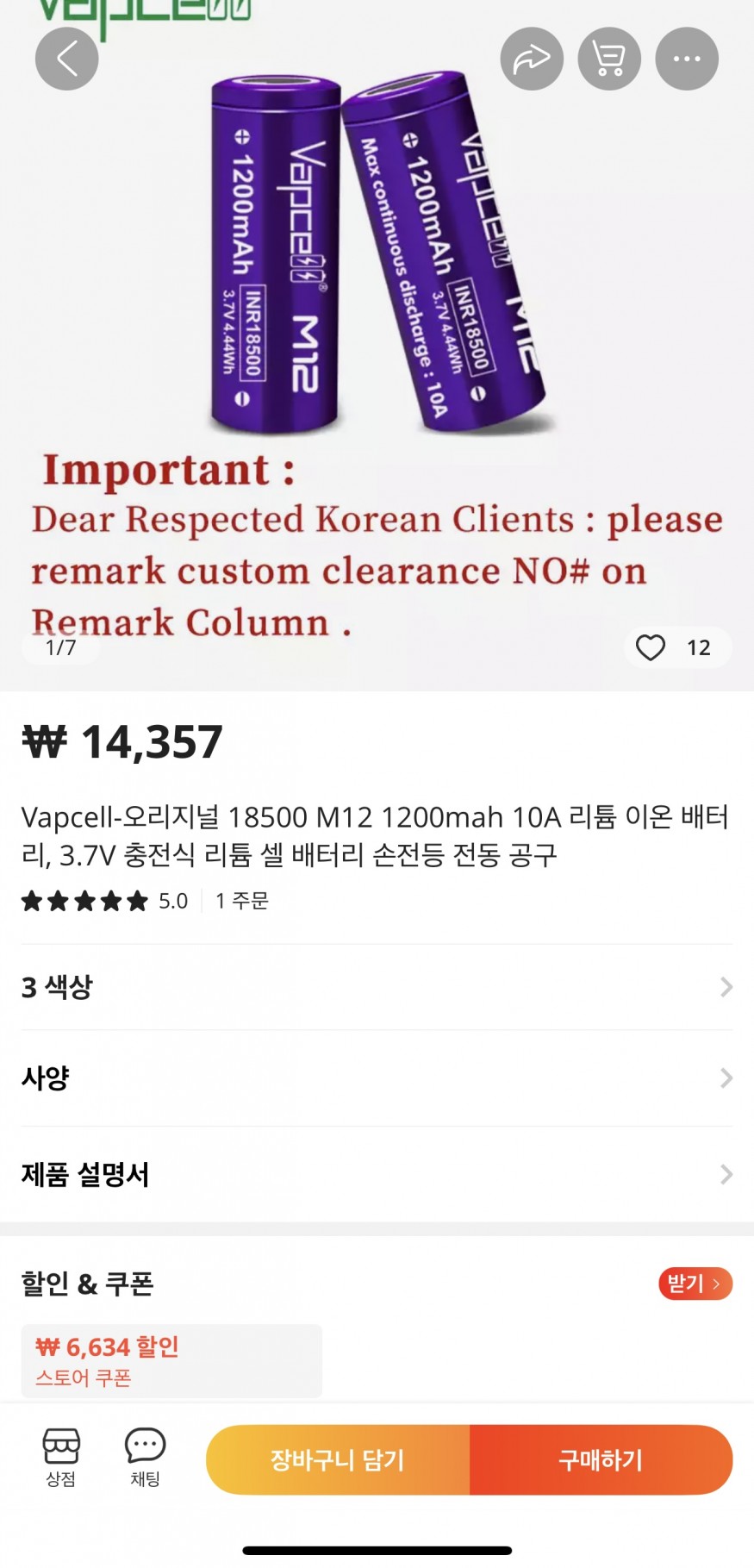The width and height of the screenshot is (754, 1568).
Task: Tap 장바구니 담기 to add to cart
Action: (x=338, y=1459)
